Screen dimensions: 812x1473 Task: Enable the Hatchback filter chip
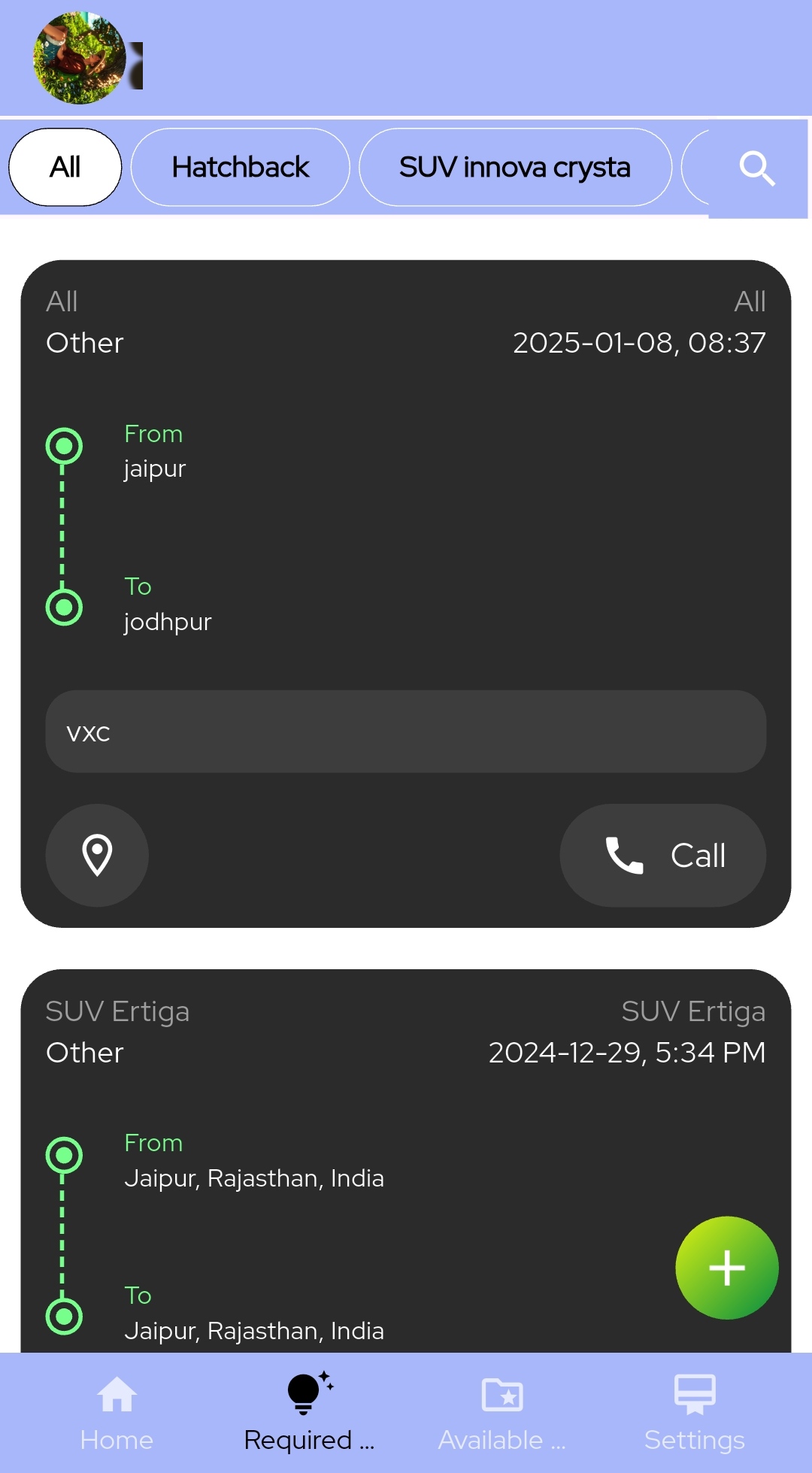click(x=240, y=167)
